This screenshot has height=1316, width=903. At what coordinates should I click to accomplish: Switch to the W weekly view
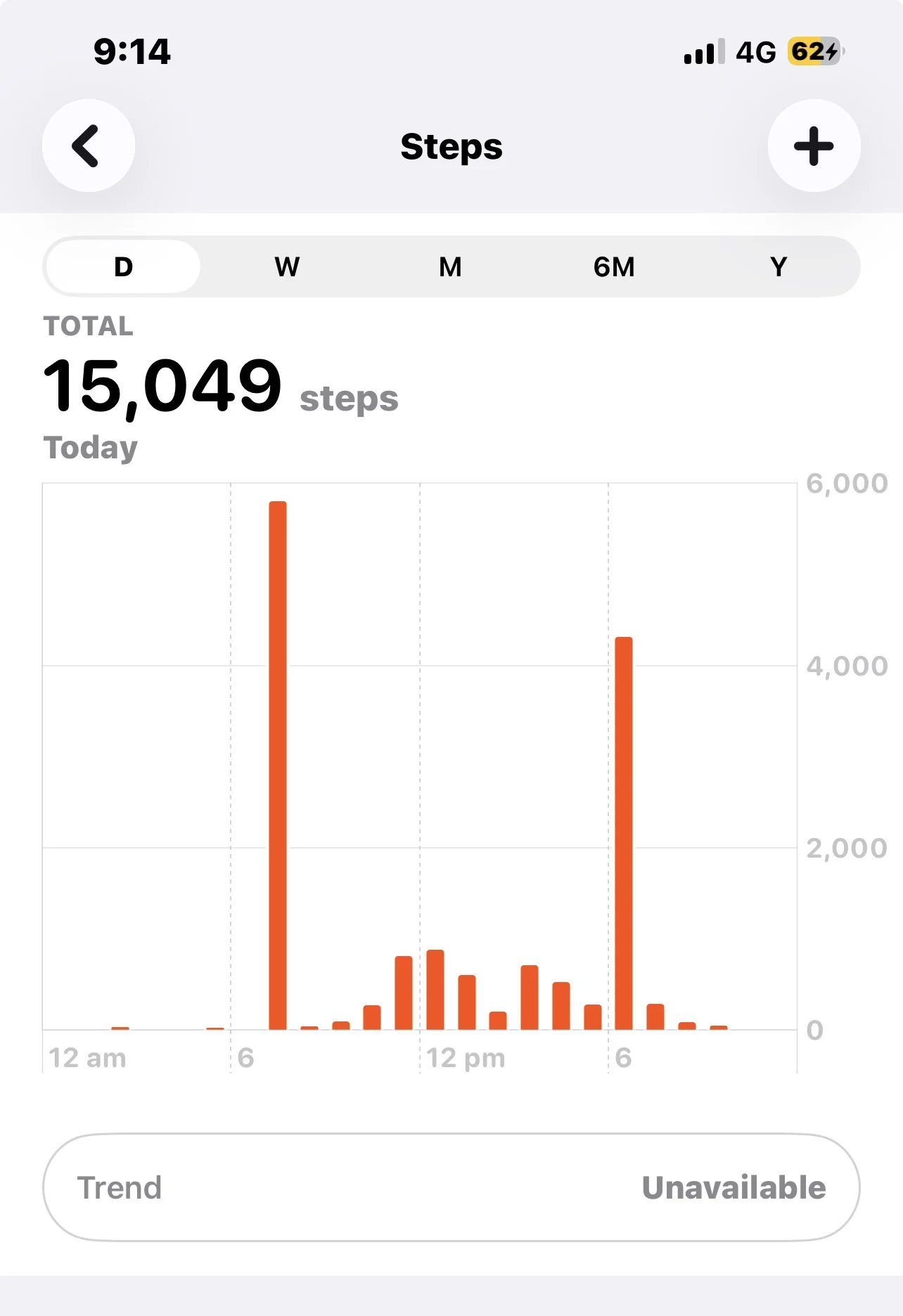tap(287, 266)
